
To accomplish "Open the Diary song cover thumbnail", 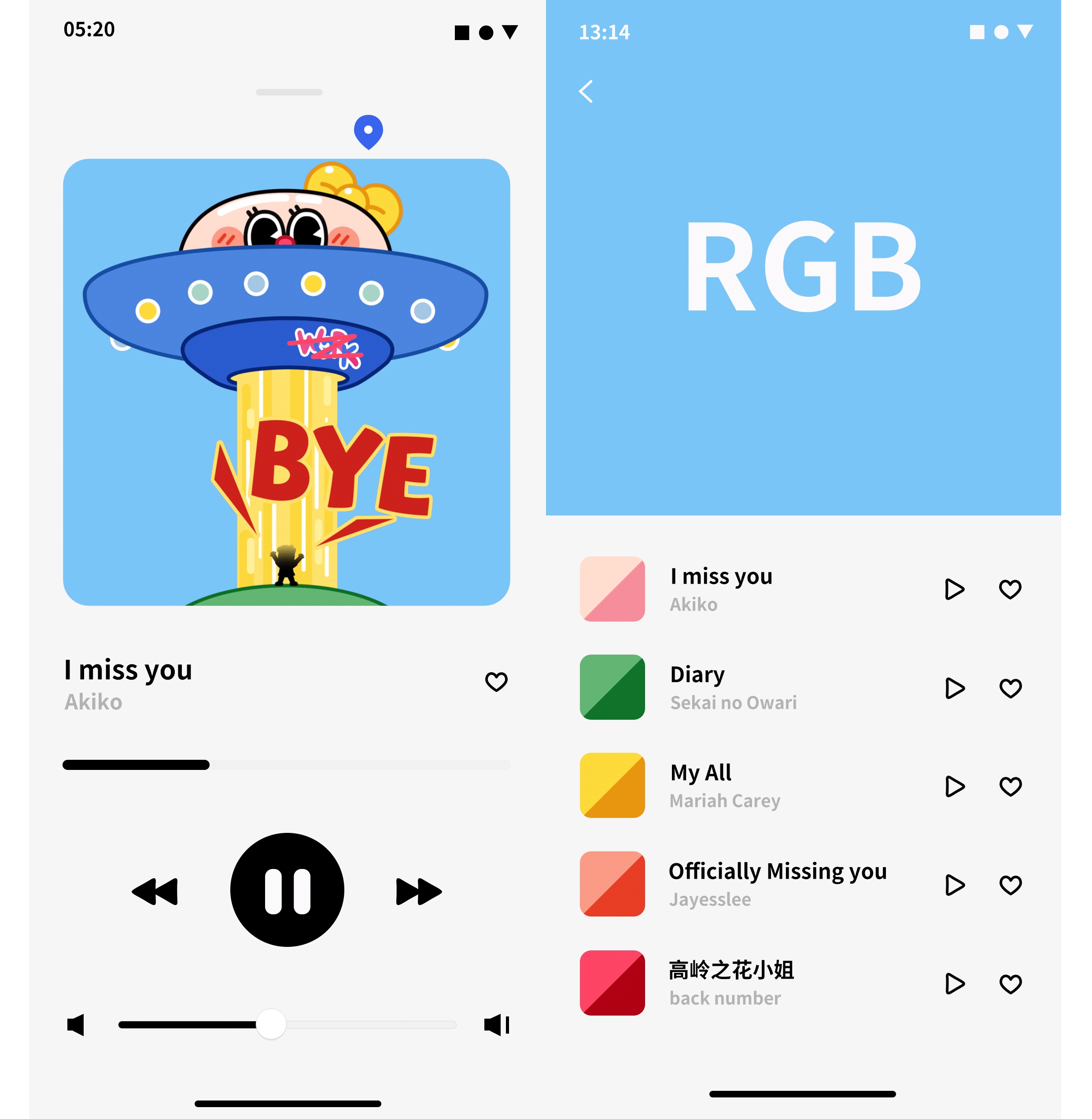I will point(612,687).
